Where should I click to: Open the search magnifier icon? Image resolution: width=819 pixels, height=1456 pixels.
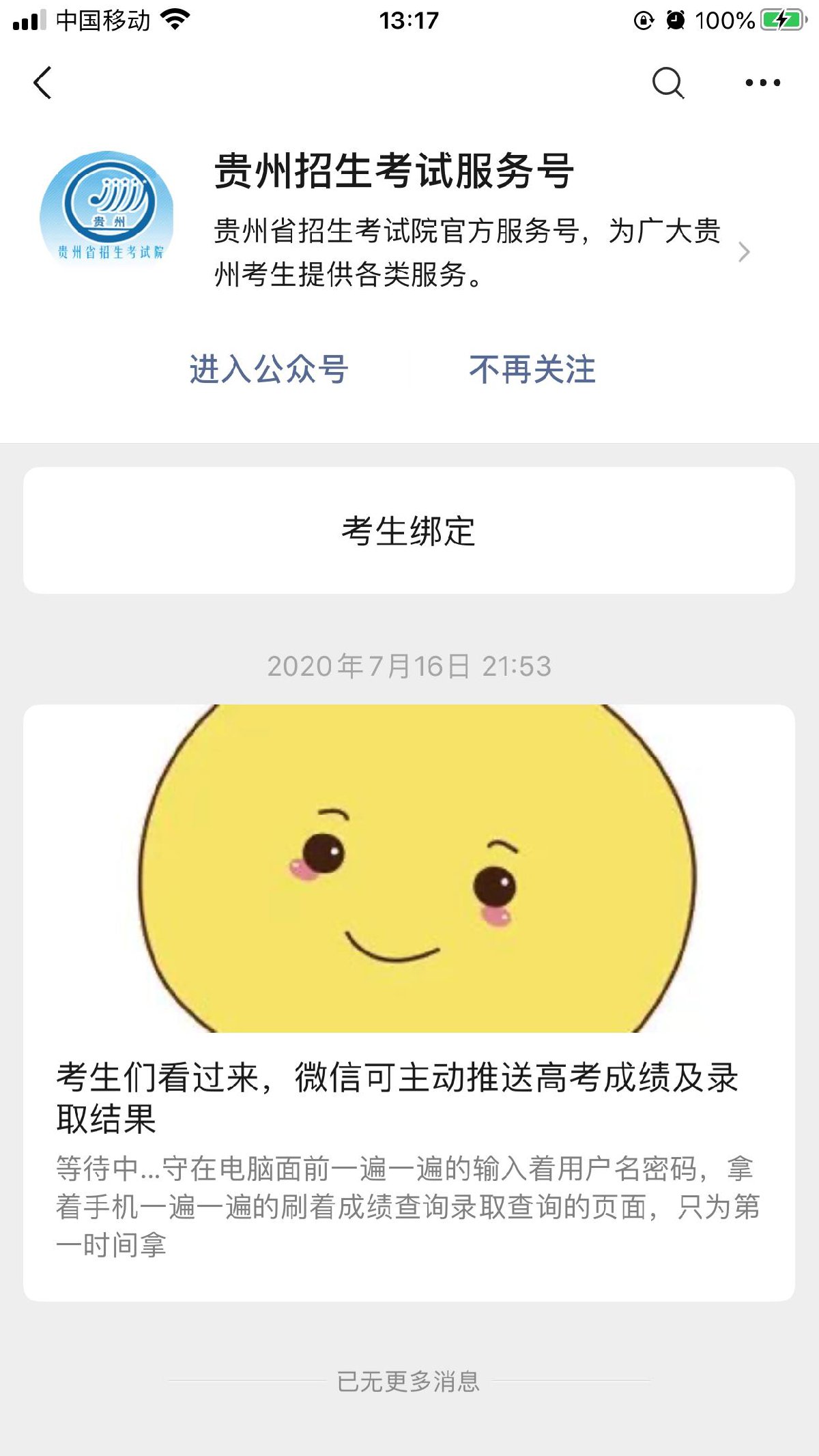[667, 83]
